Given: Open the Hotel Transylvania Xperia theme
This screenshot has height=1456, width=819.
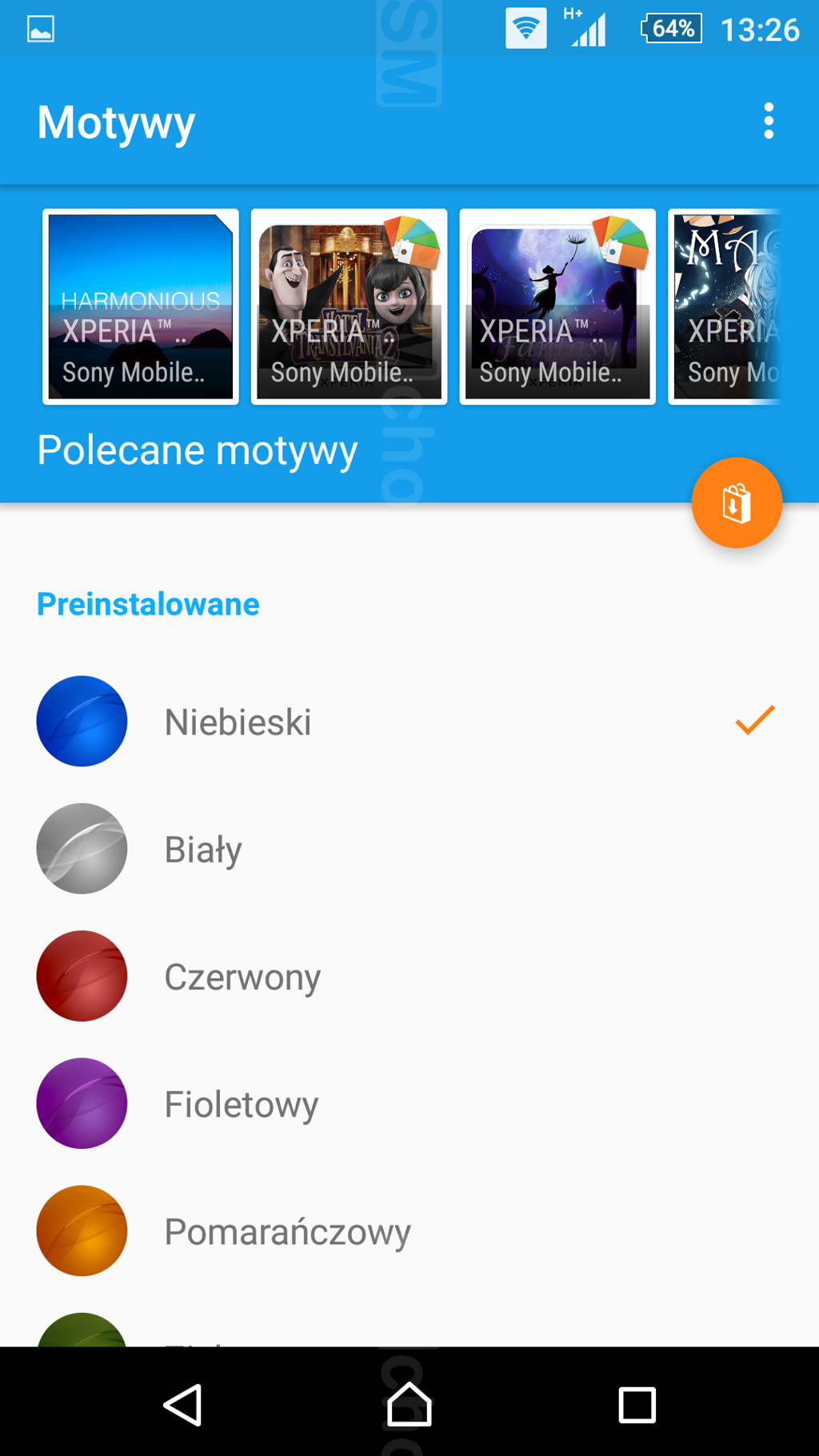Looking at the screenshot, I should pos(349,307).
